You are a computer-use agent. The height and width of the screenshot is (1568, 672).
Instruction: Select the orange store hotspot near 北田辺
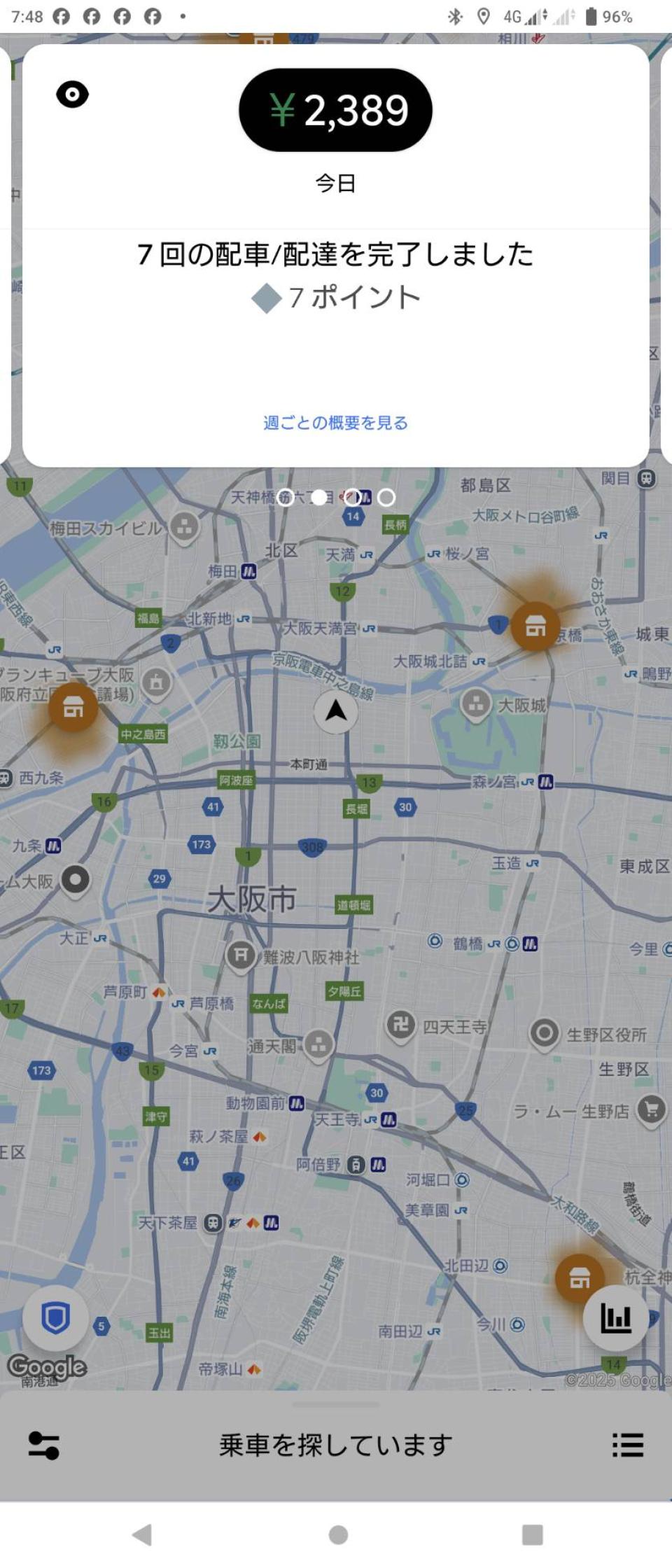pyautogui.click(x=579, y=1278)
